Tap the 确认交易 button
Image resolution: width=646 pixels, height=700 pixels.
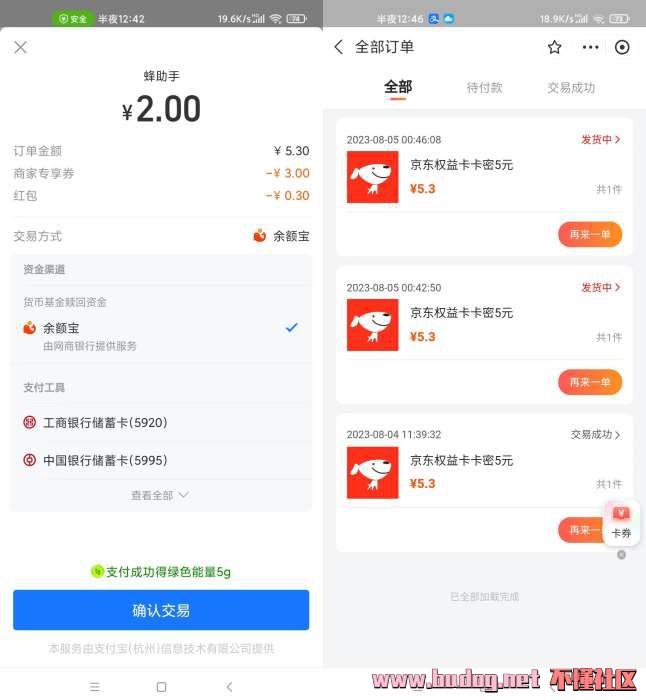161,610
